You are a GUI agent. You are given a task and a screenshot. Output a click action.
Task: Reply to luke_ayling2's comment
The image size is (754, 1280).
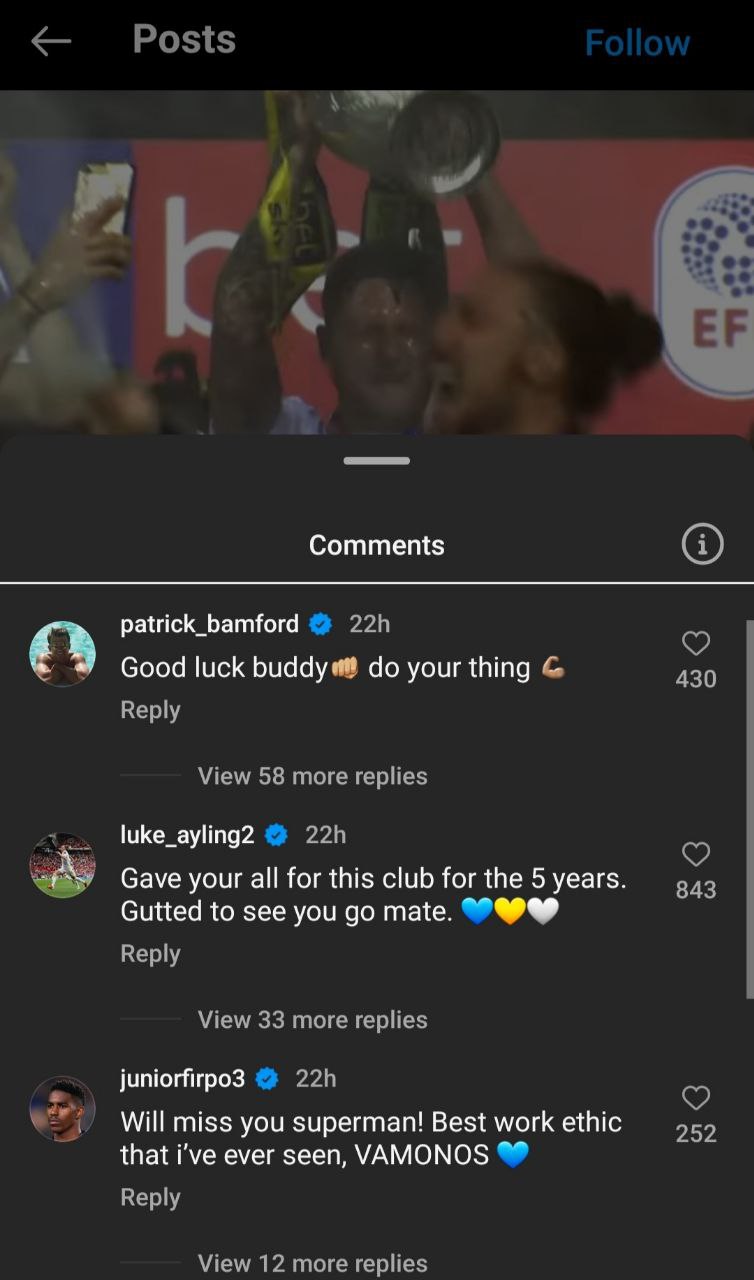pos(150,954)
